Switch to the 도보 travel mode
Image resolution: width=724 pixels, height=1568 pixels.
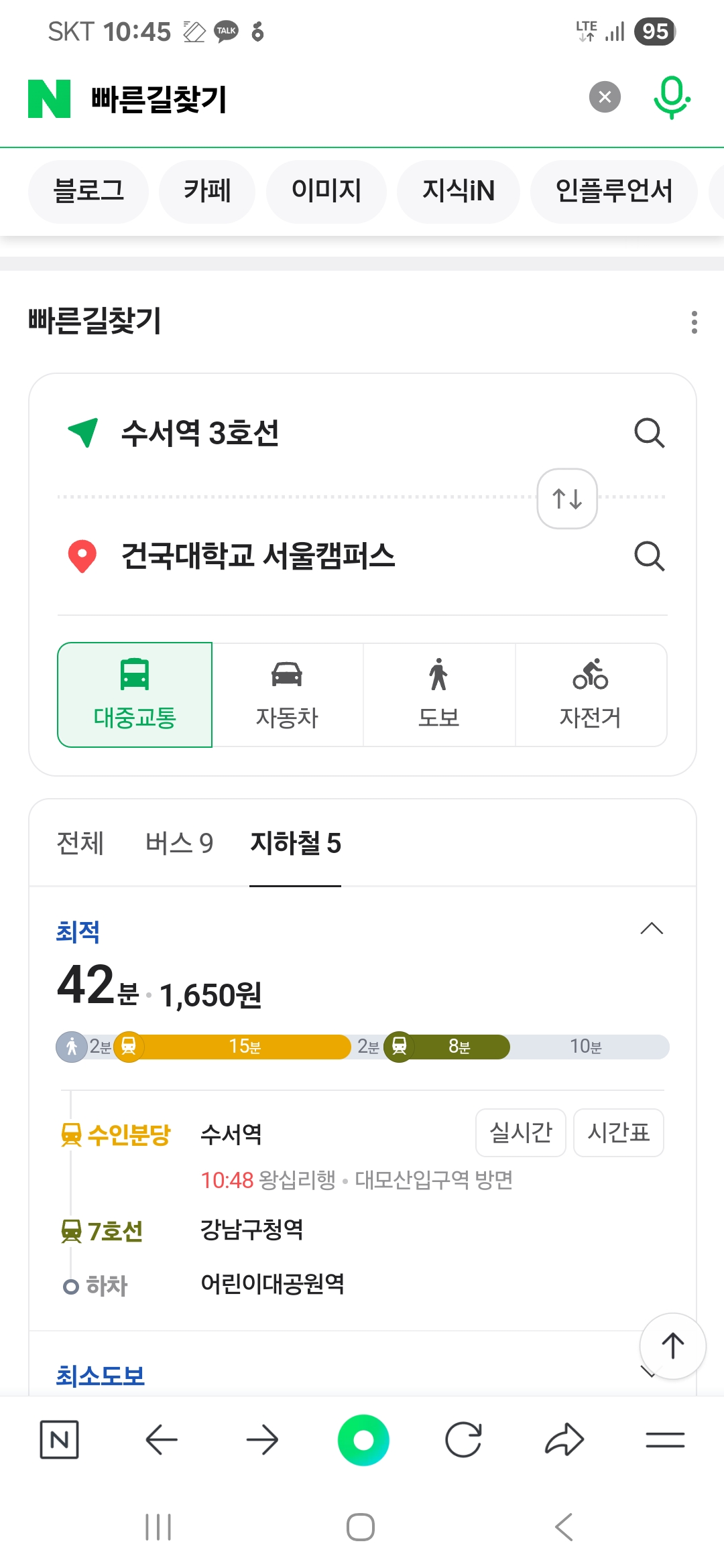click(x=439, y=695)
